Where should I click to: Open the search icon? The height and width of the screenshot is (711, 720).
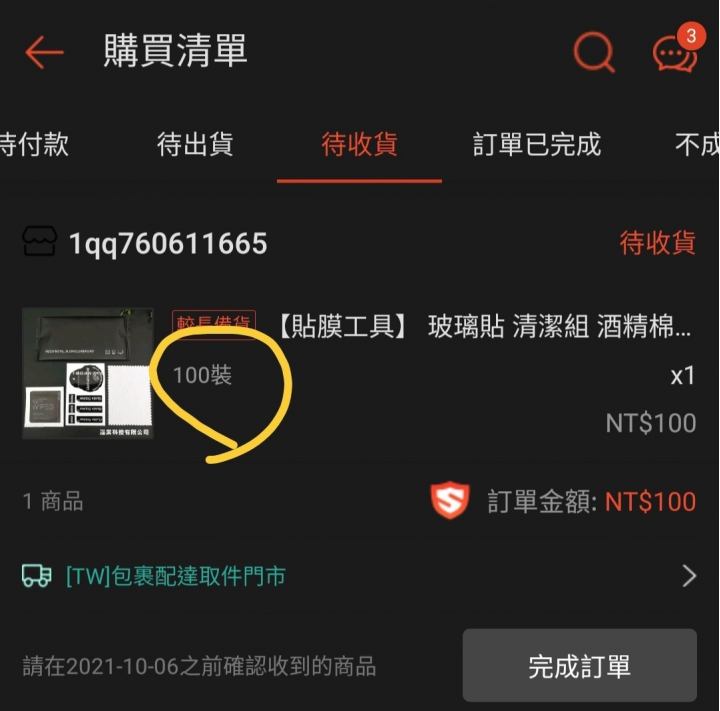coord(594,52)
